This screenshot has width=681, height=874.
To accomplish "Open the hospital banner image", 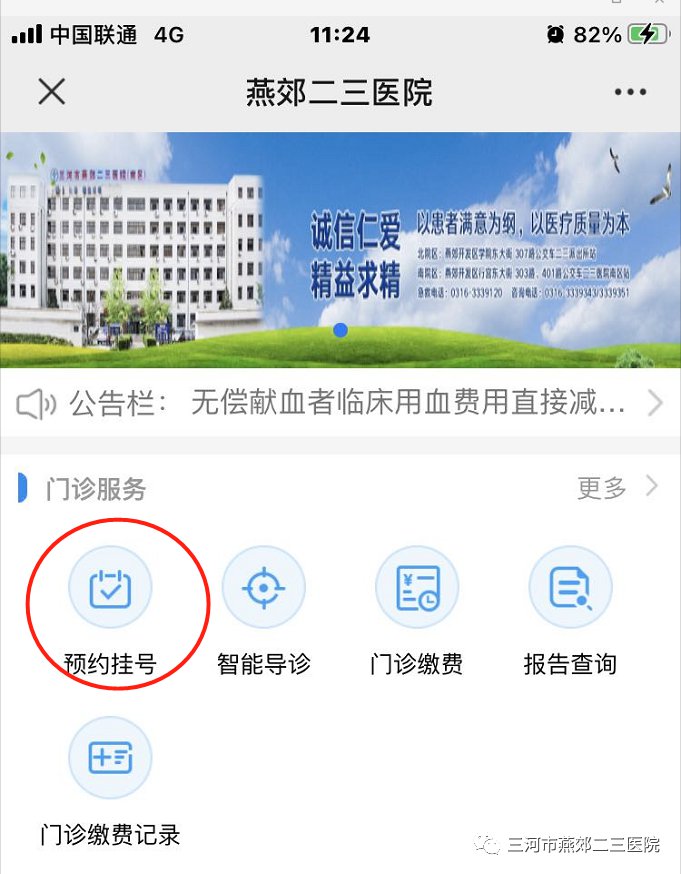I will (340, 250).
